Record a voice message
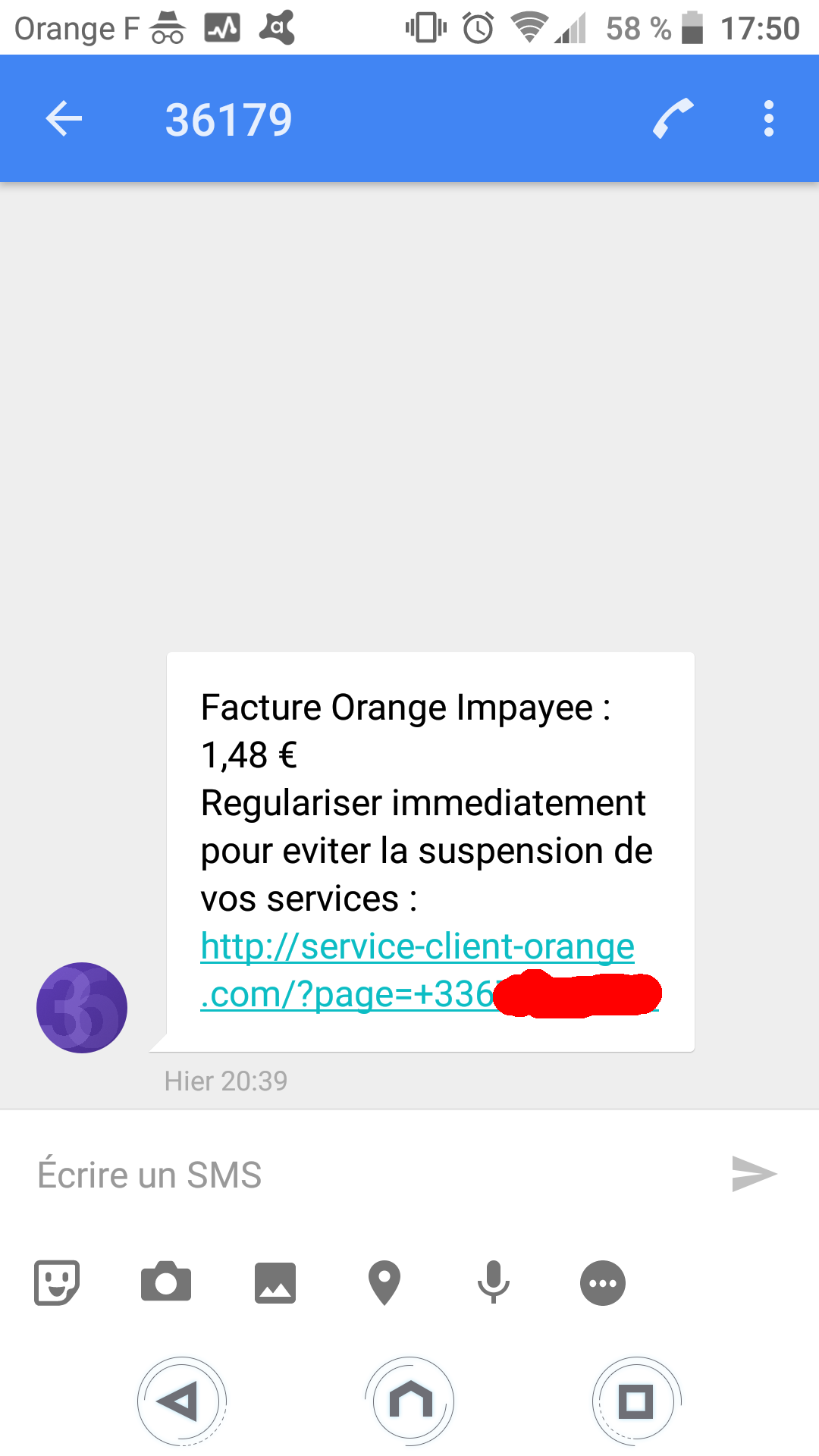Image resolution: width=819 pixels, height=1456 pixels. pos(494,1283)
